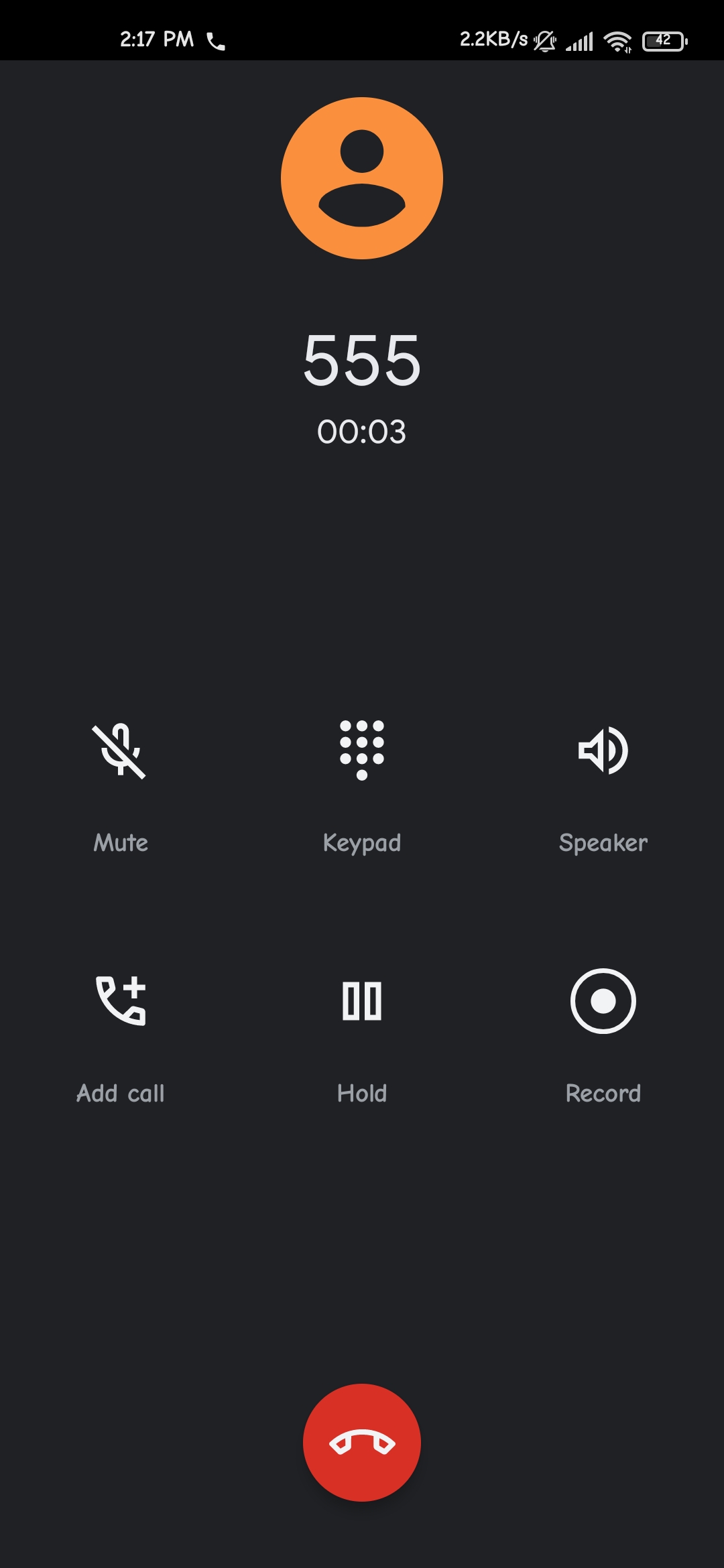Add another call

121,1001
